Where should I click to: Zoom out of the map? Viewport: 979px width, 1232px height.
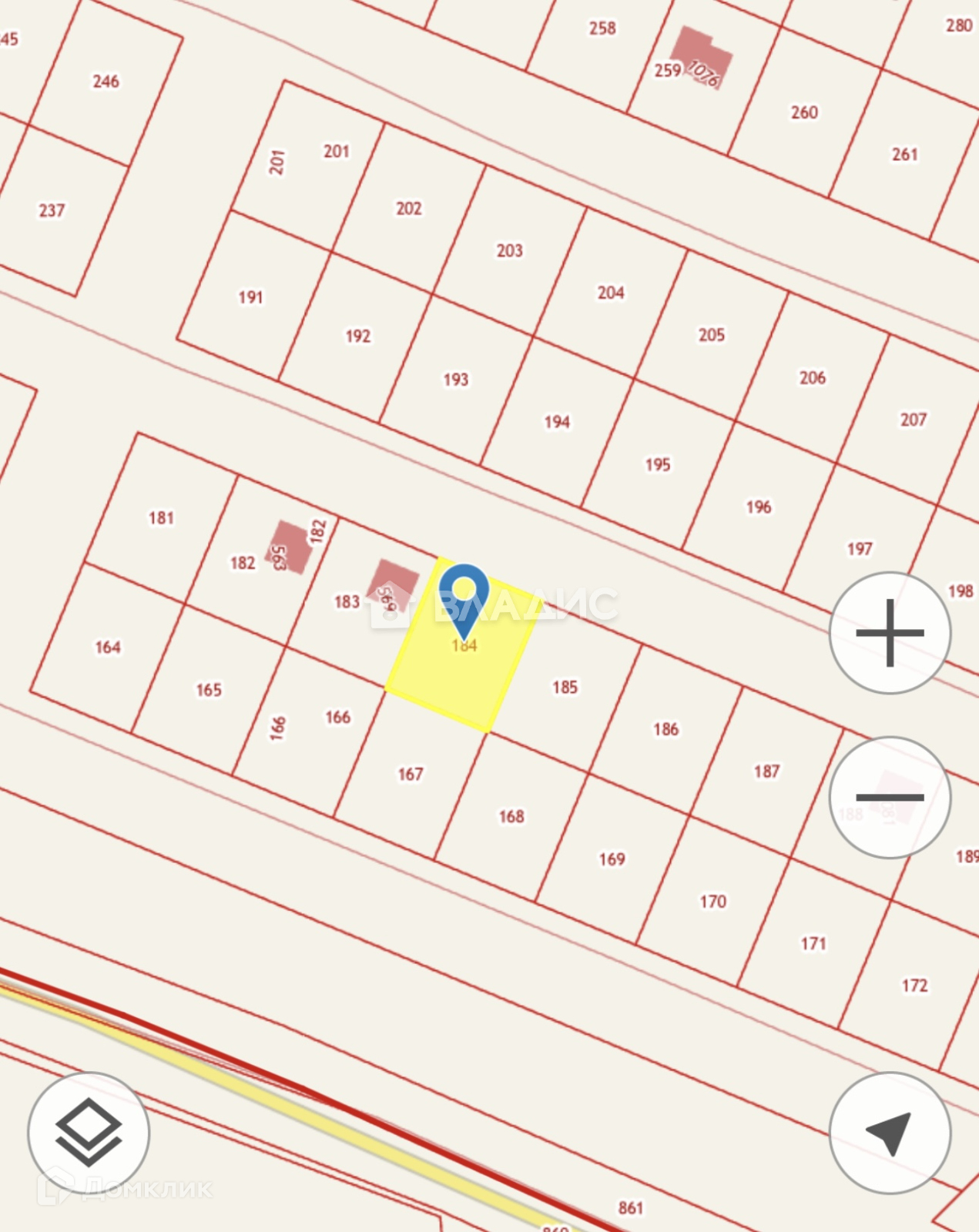point(890,797)
